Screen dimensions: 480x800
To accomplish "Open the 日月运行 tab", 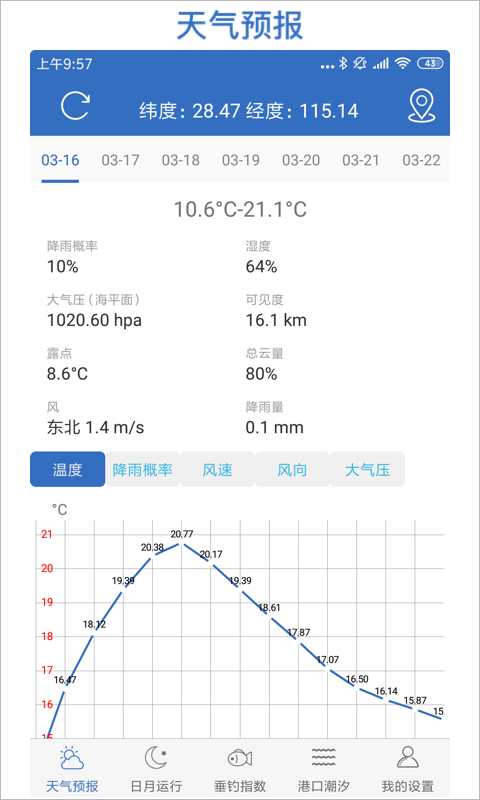I will tap(156, 768).
